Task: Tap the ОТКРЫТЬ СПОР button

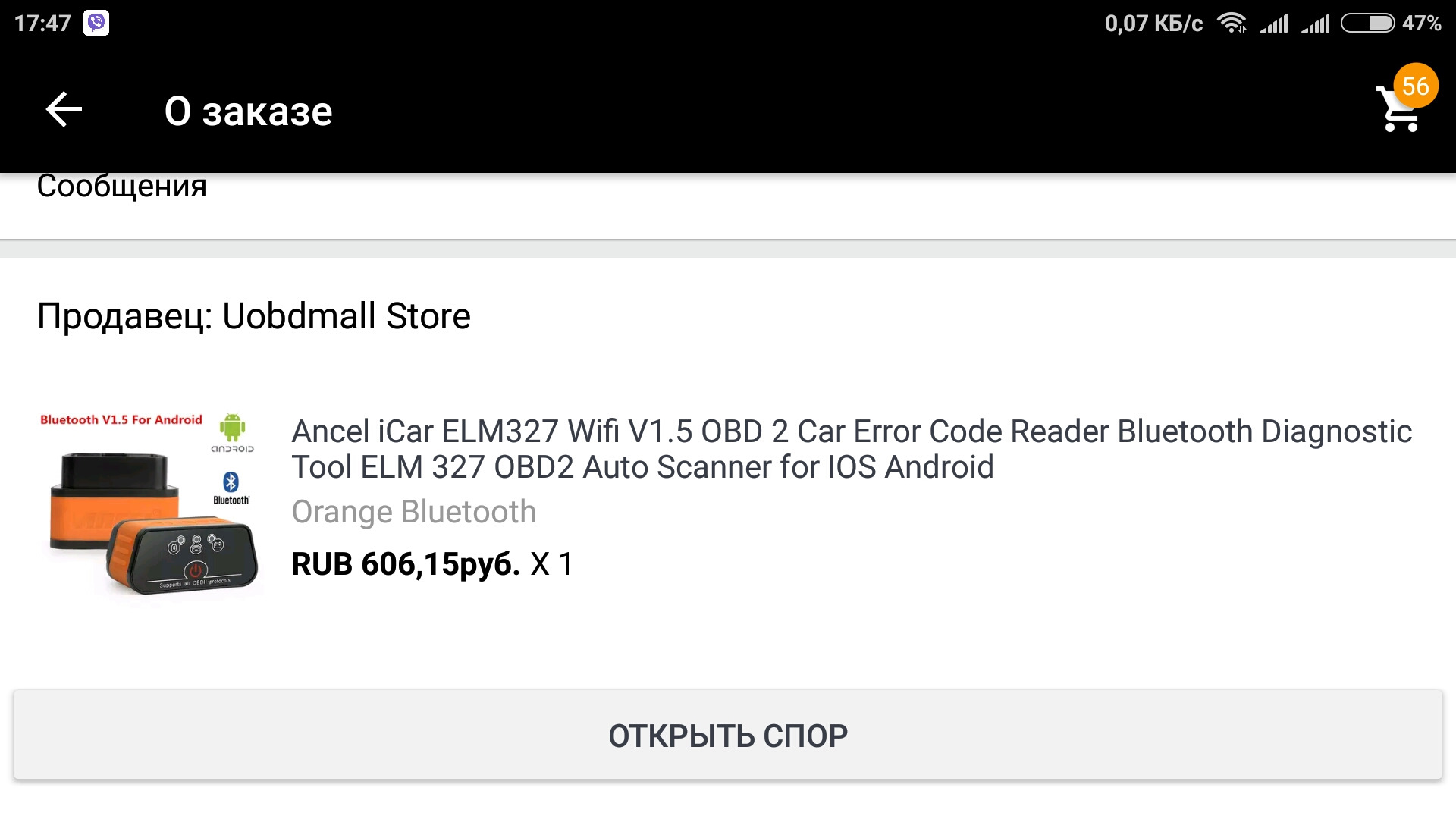Action: click(728, 735)
